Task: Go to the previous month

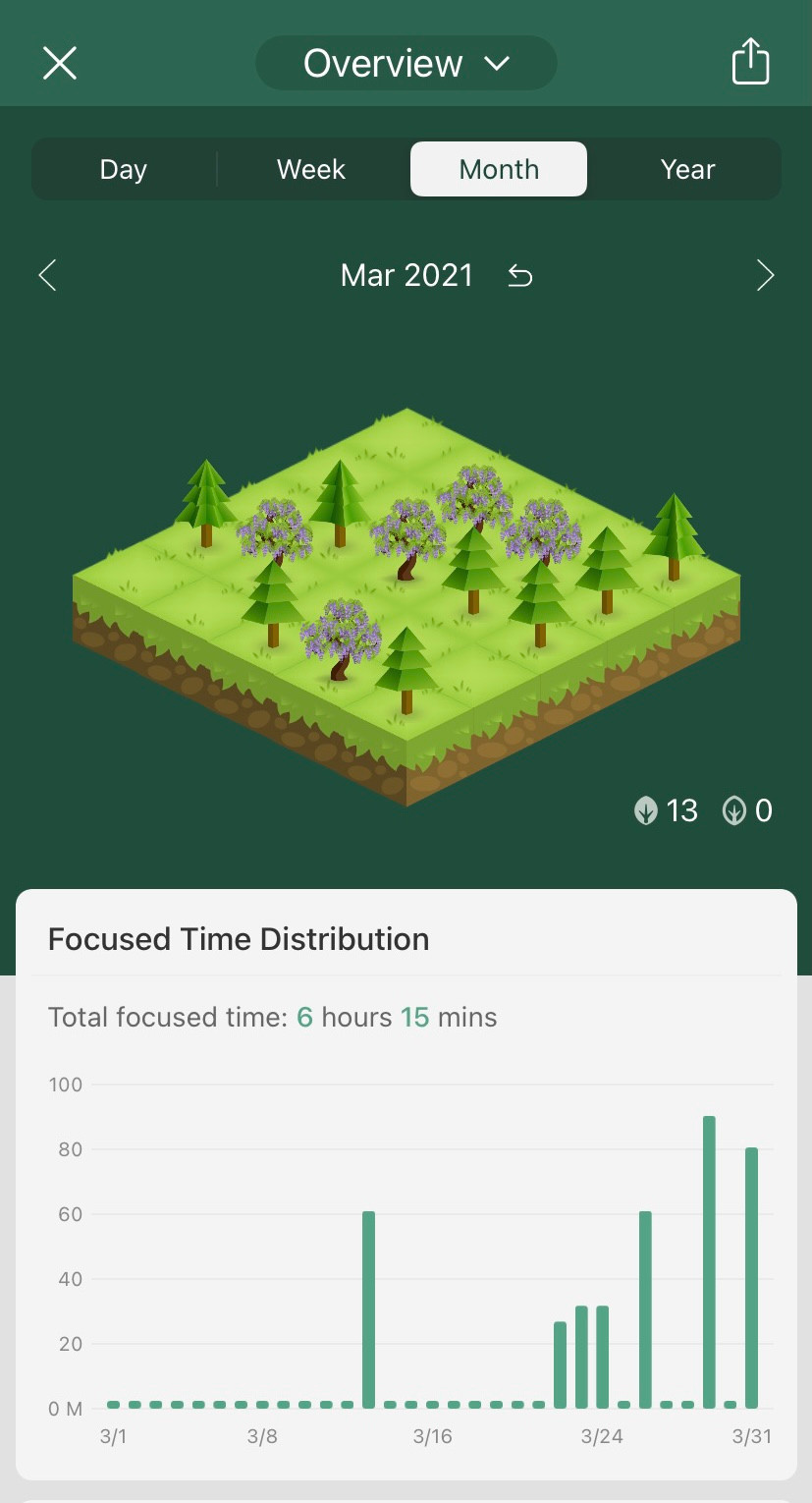Action: 47,275
